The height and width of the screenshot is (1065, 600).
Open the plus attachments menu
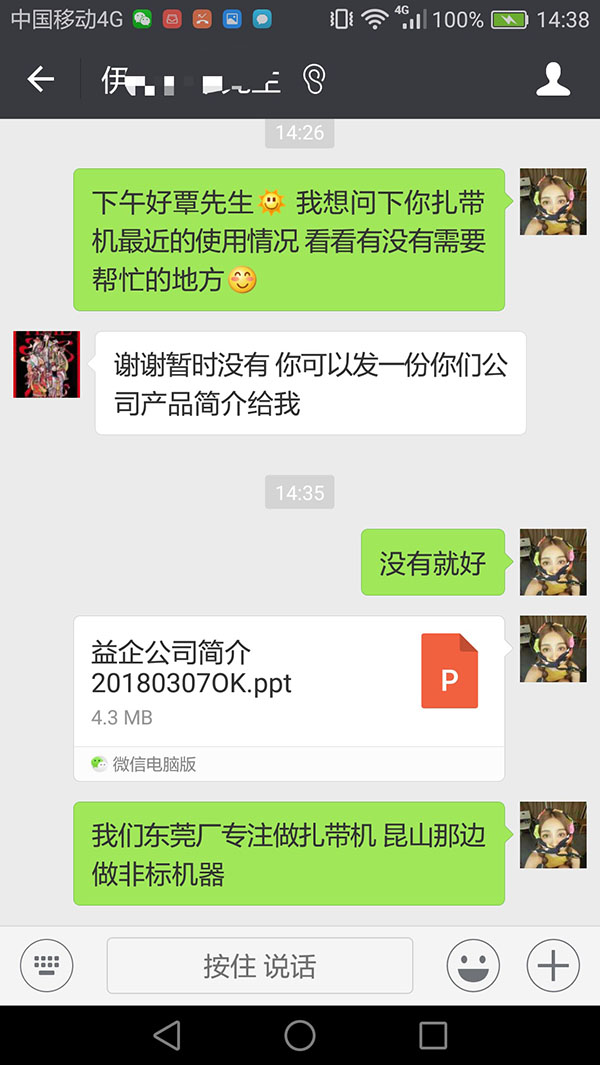553,965
